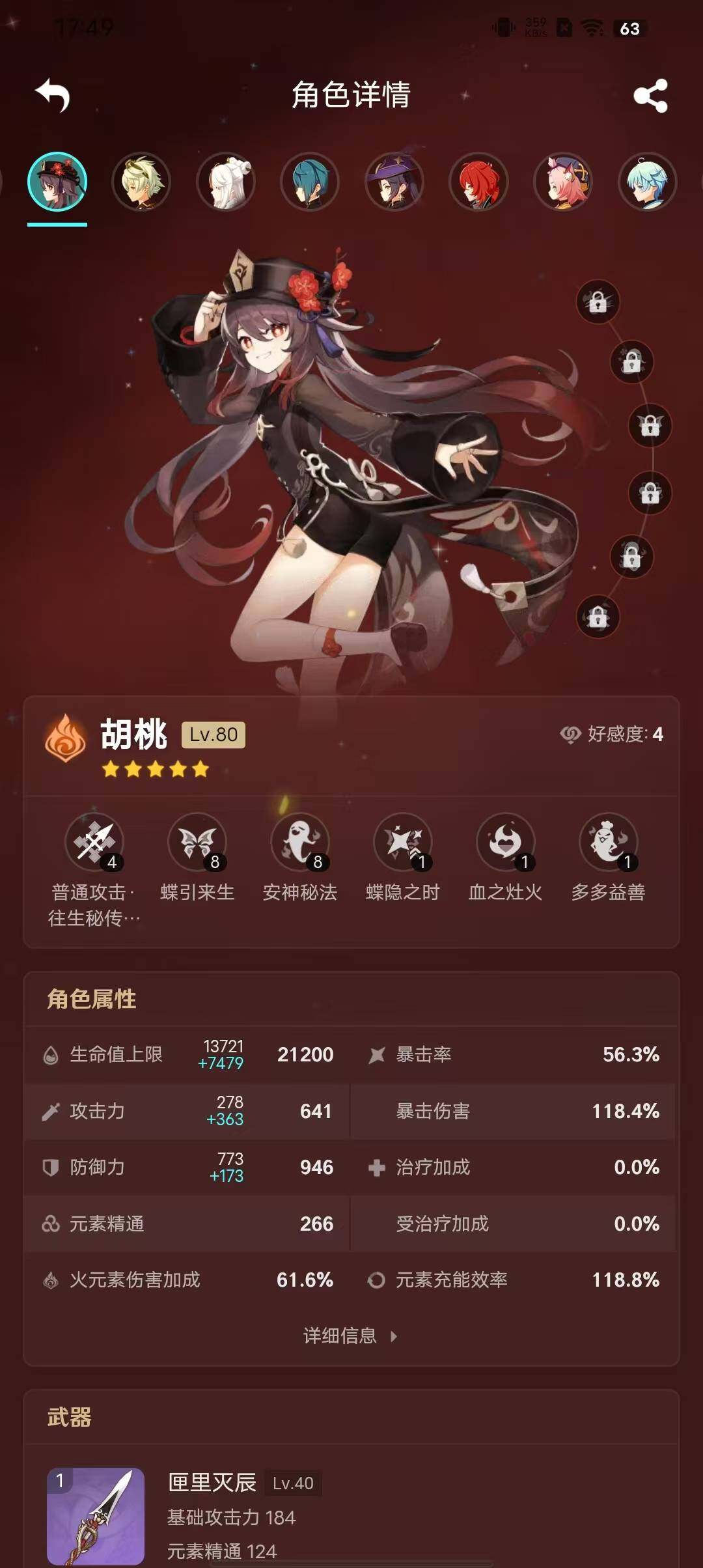This screenshot has width=703, height=1568.
Task: Expand 详细信息 for full attributes
Action: [x=350, y=1336]
